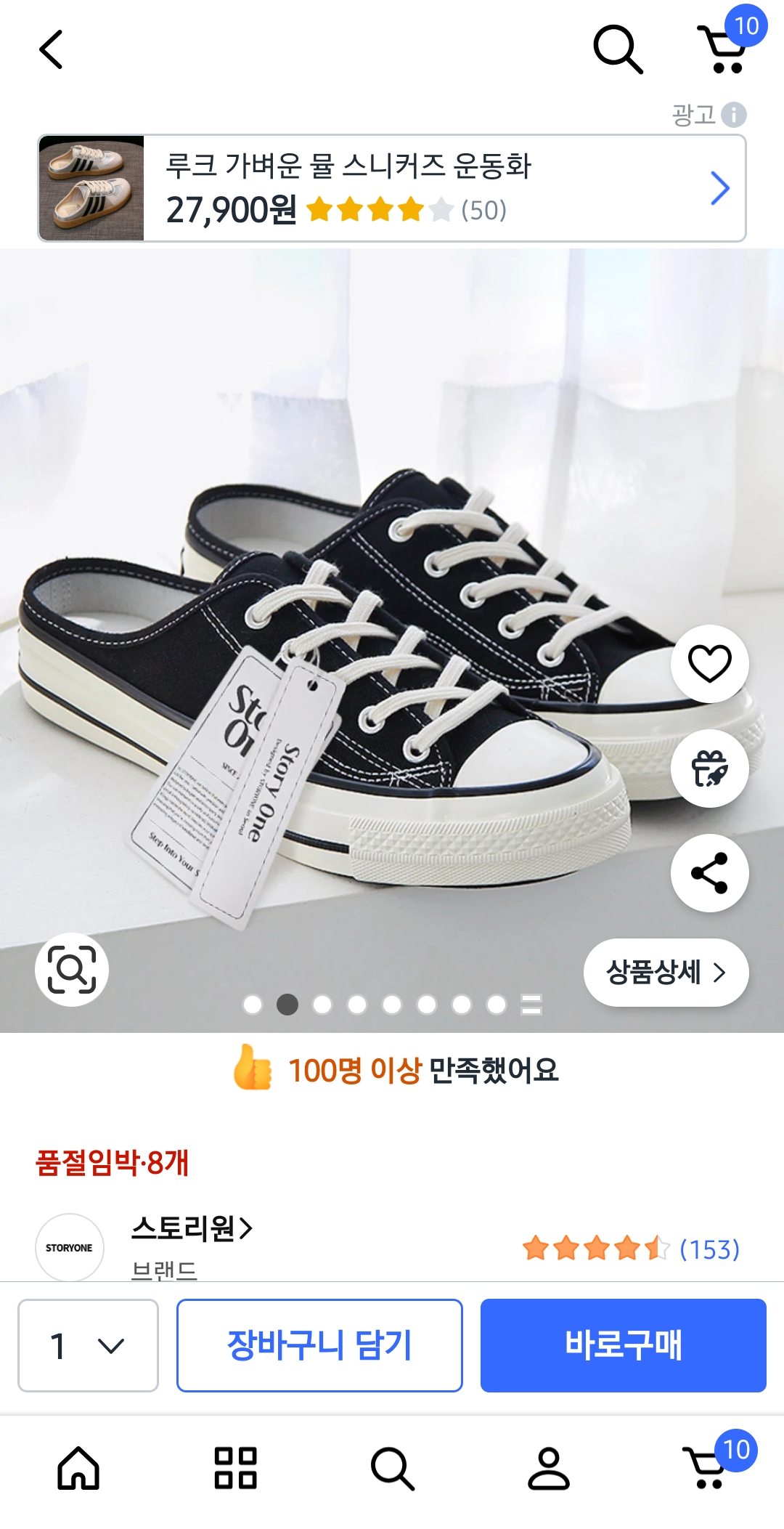Open visual image search for similar items
This screenshot has height=1529, width=784.
[x=72, y=970]
